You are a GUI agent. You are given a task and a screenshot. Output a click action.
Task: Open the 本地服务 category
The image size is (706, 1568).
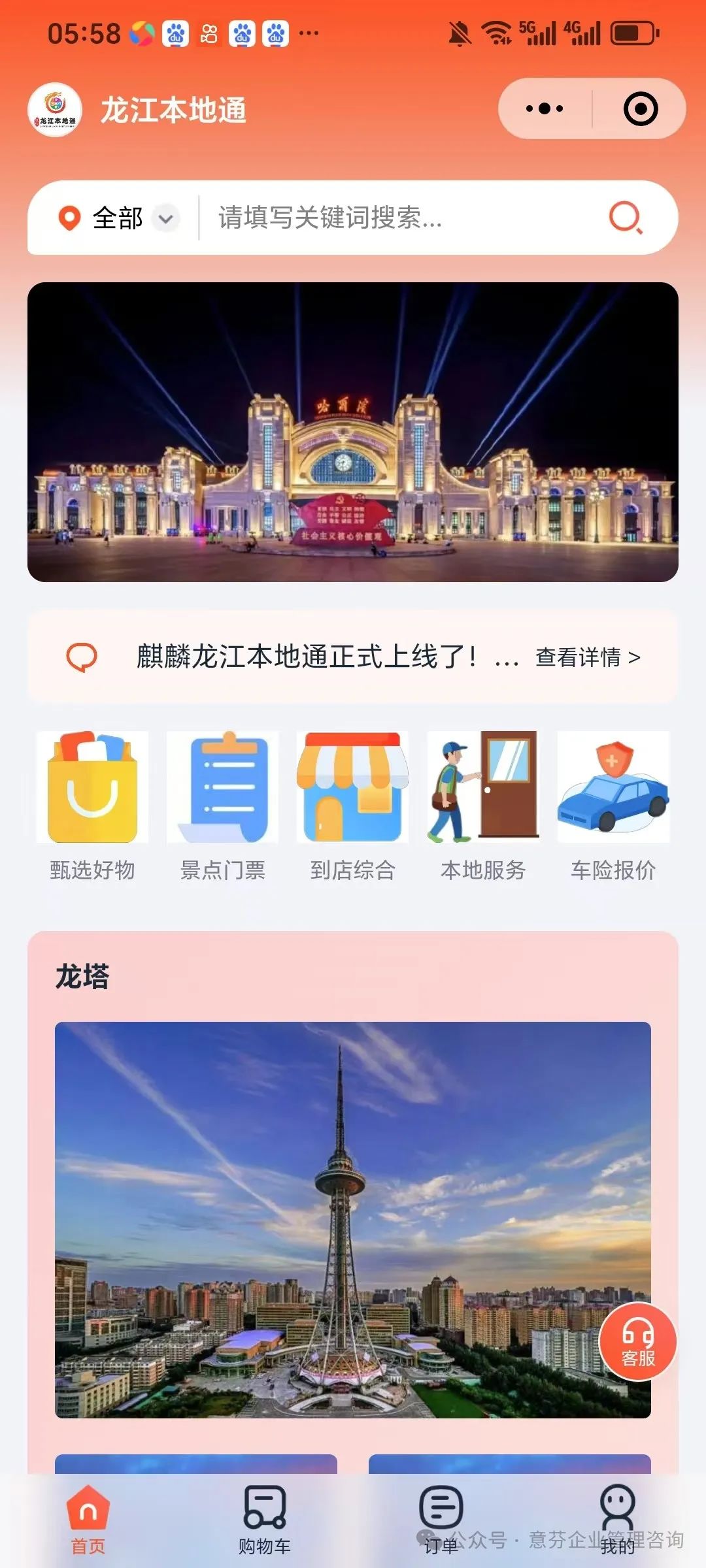tap(483, 806)
